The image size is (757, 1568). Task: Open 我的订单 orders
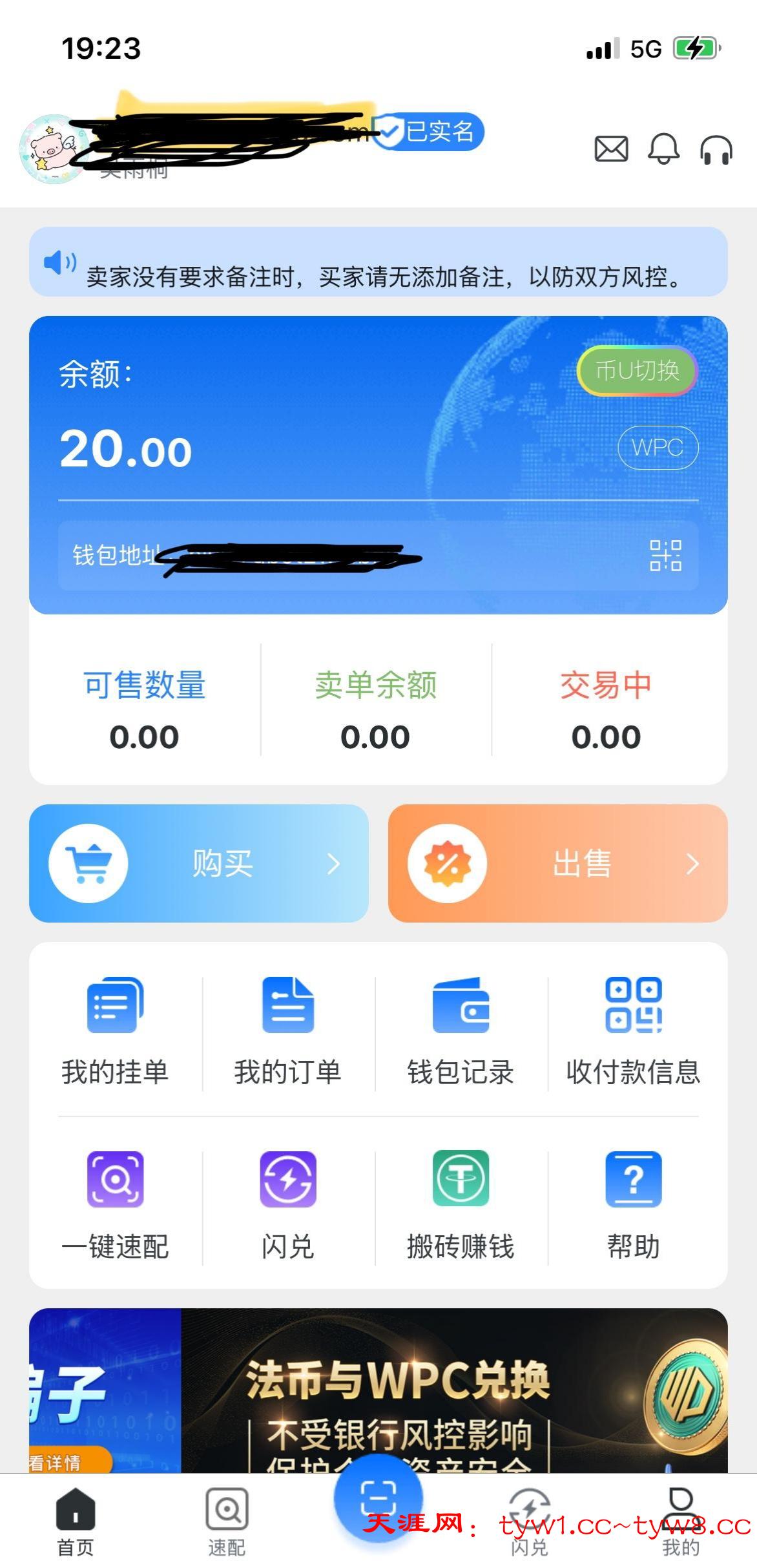[x=287, y=1031]
